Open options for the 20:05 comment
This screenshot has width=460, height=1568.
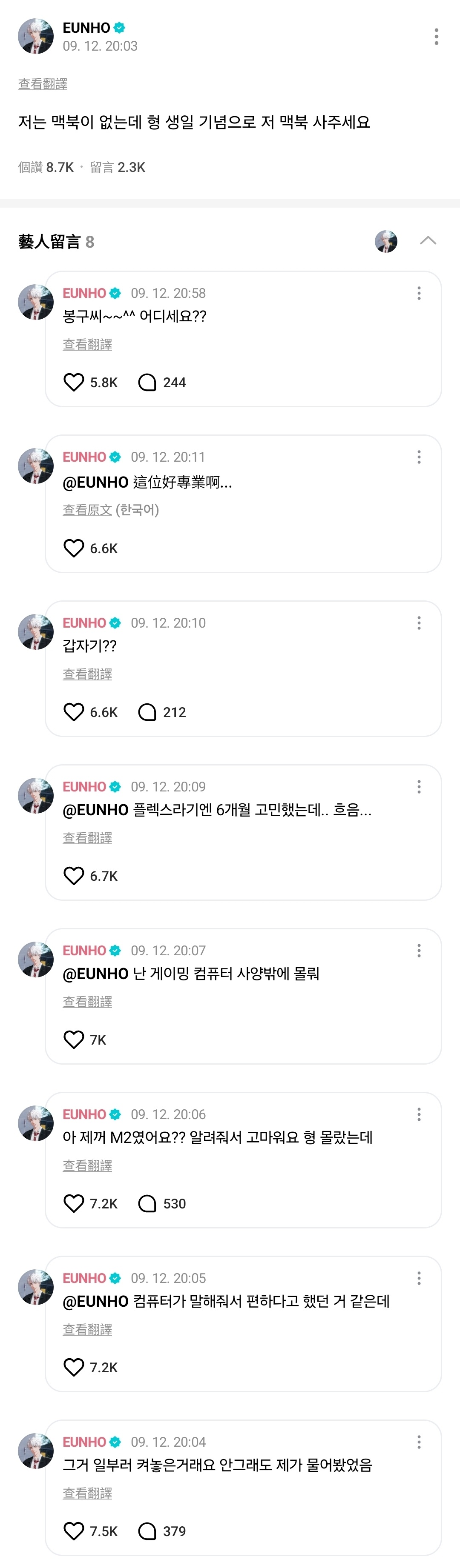pos(419,1278)
